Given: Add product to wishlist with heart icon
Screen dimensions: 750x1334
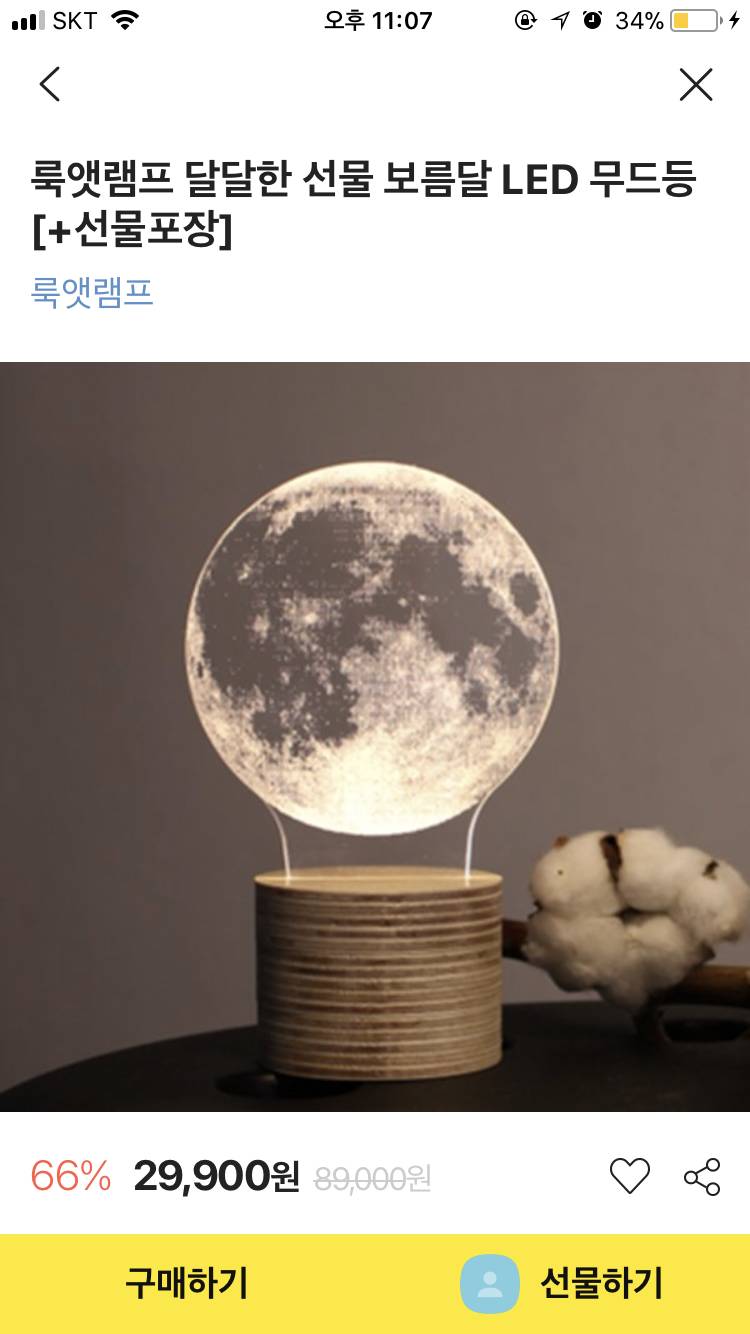Looking at the screenshot, I should click(x=630, y=1176).
